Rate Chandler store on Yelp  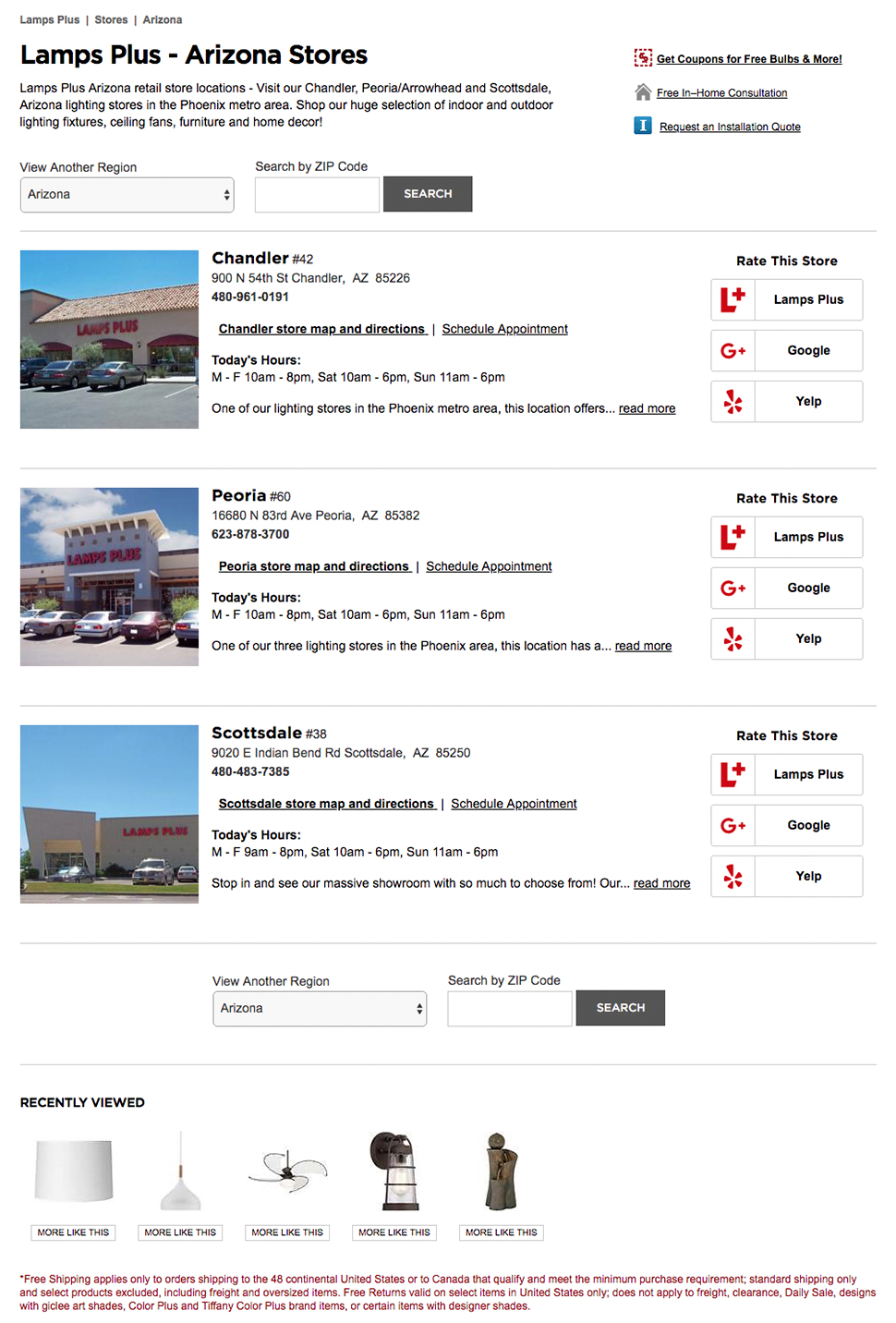click(x=787, y=402)
